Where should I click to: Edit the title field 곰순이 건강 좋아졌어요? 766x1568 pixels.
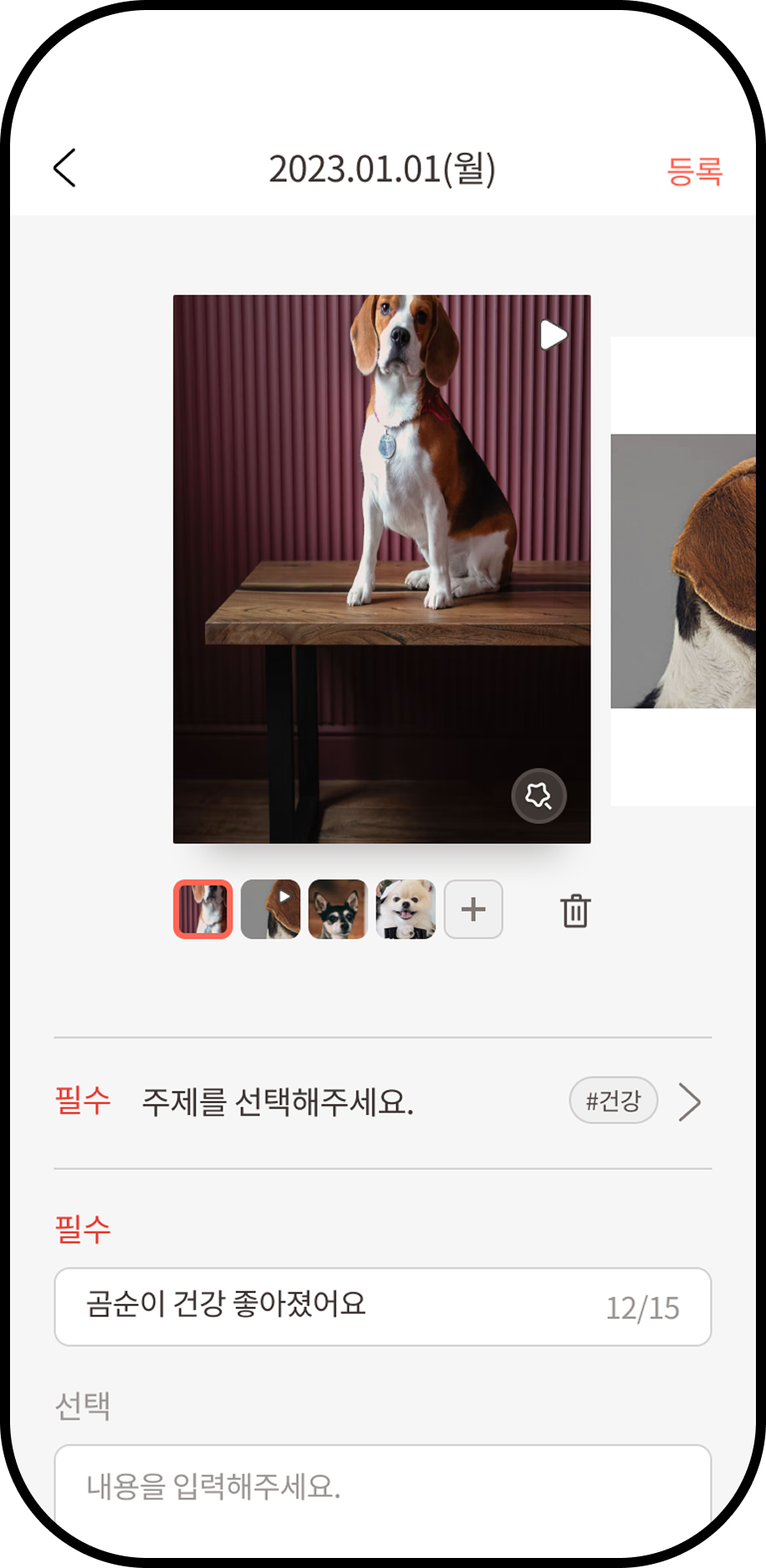tap(383, 1307)
